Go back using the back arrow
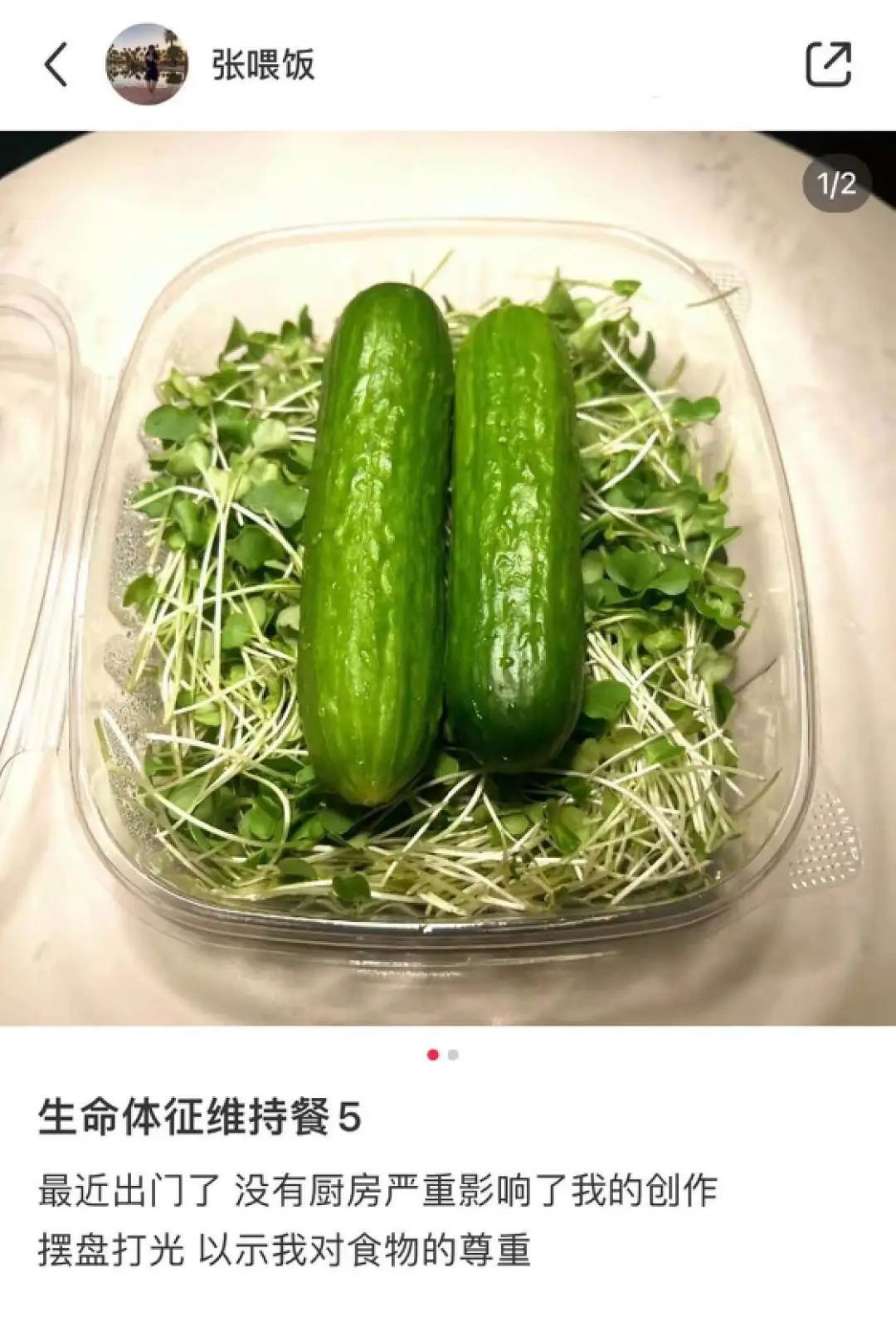The height and width of the screenshot is (1317, 896). click(x=56, y=65)
